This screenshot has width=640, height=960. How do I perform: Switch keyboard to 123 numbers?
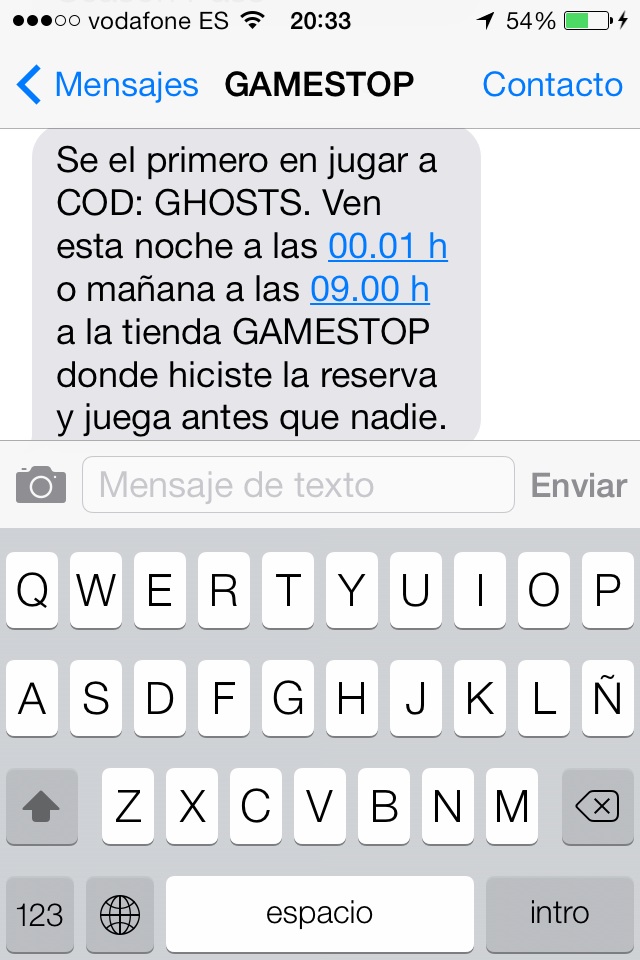41,914
